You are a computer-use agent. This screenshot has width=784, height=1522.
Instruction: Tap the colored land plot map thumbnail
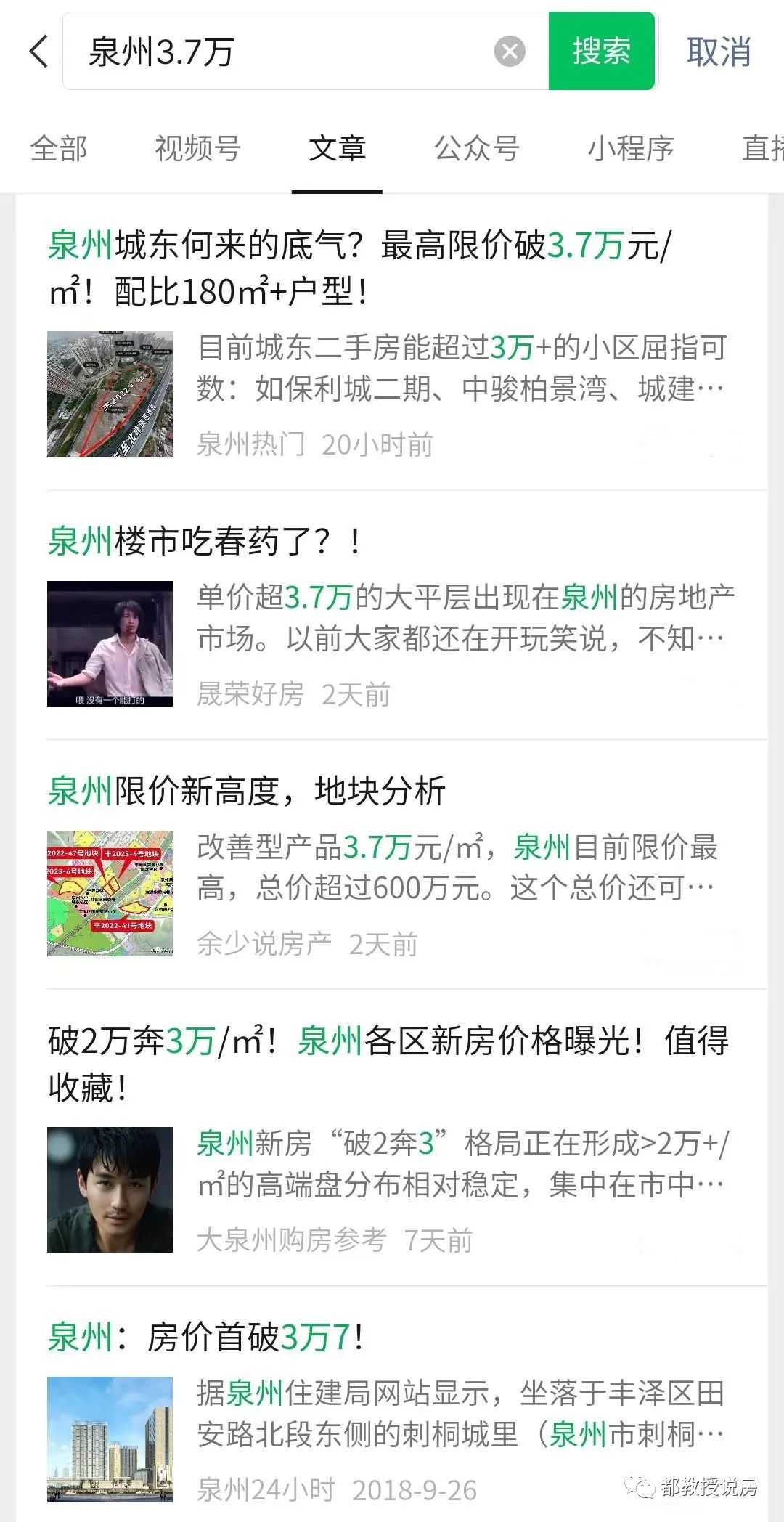tap(110, 893)
